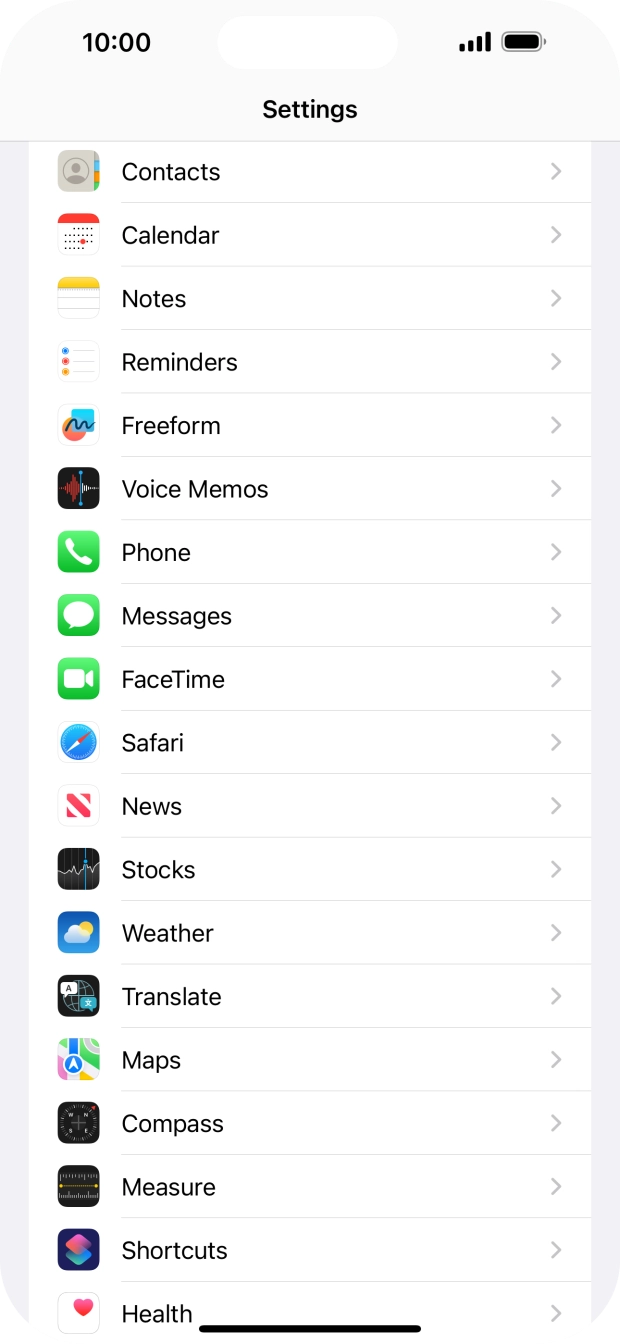Open Contacts settings
The width and height of the screenshot is (620, 1344).
[x=310, y=172]
